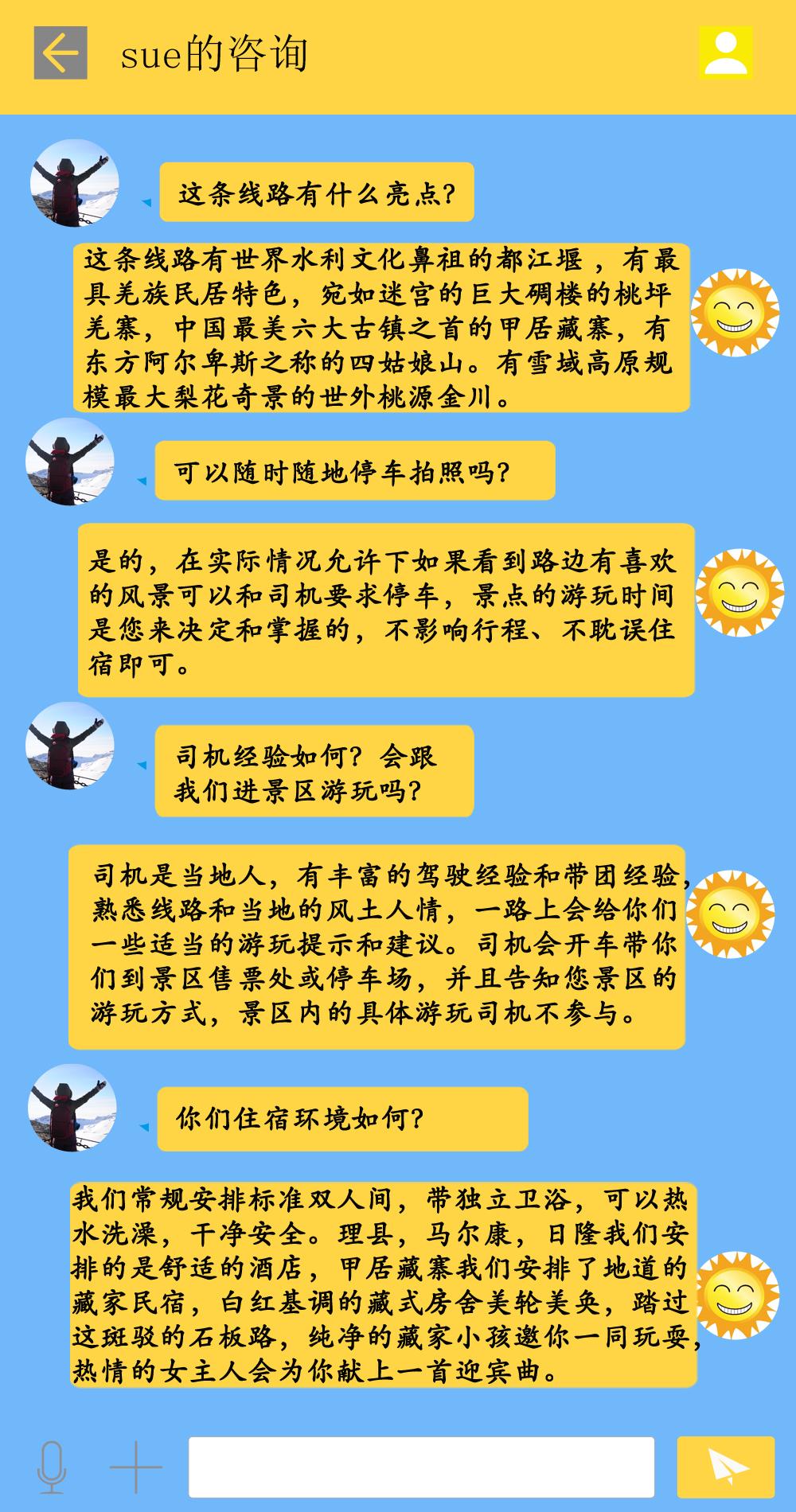796x1512 pixels.
Task: Open the plus attachment menu
Action: (x=135, y=1466)
